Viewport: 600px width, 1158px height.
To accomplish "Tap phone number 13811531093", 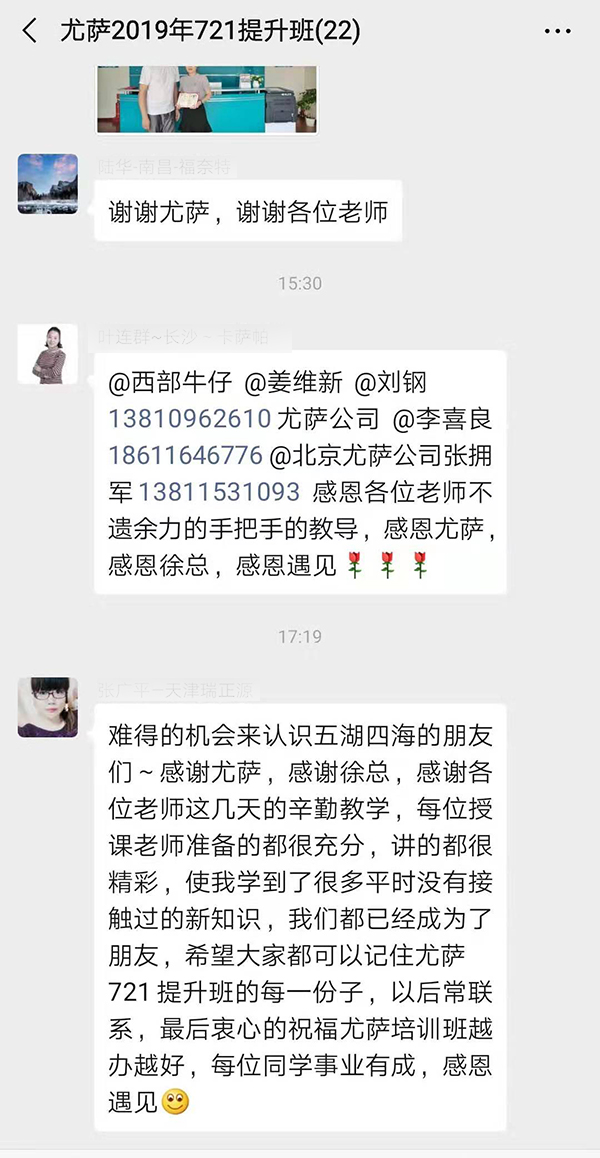I will coord(219,492).
